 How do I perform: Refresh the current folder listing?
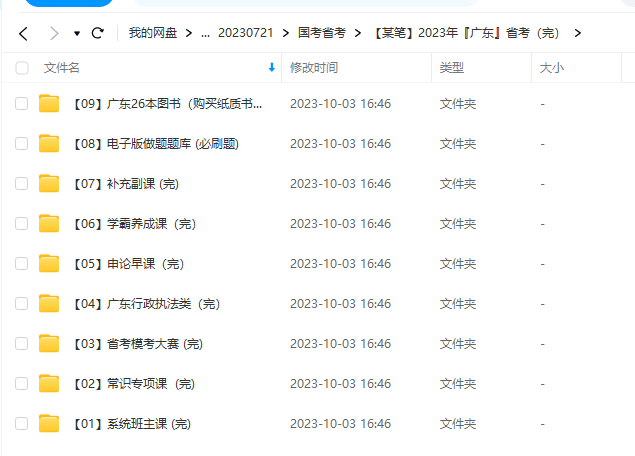(97, 33)
